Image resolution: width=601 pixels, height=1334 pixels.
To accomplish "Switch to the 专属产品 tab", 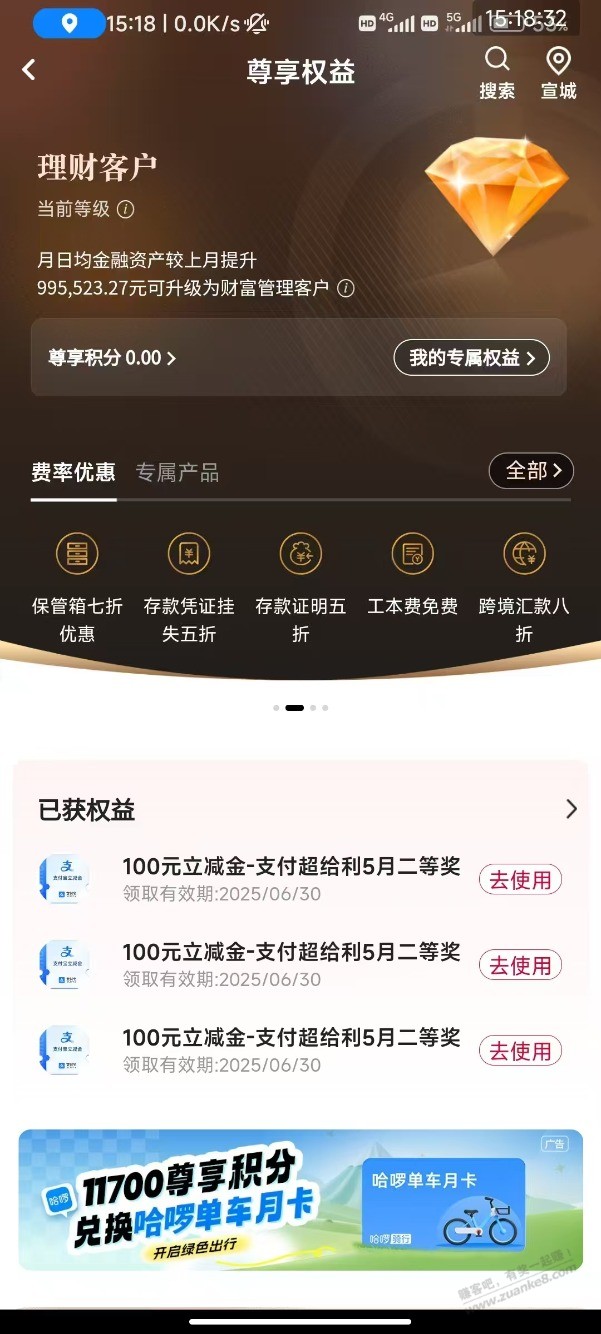I will coord(177,472).
